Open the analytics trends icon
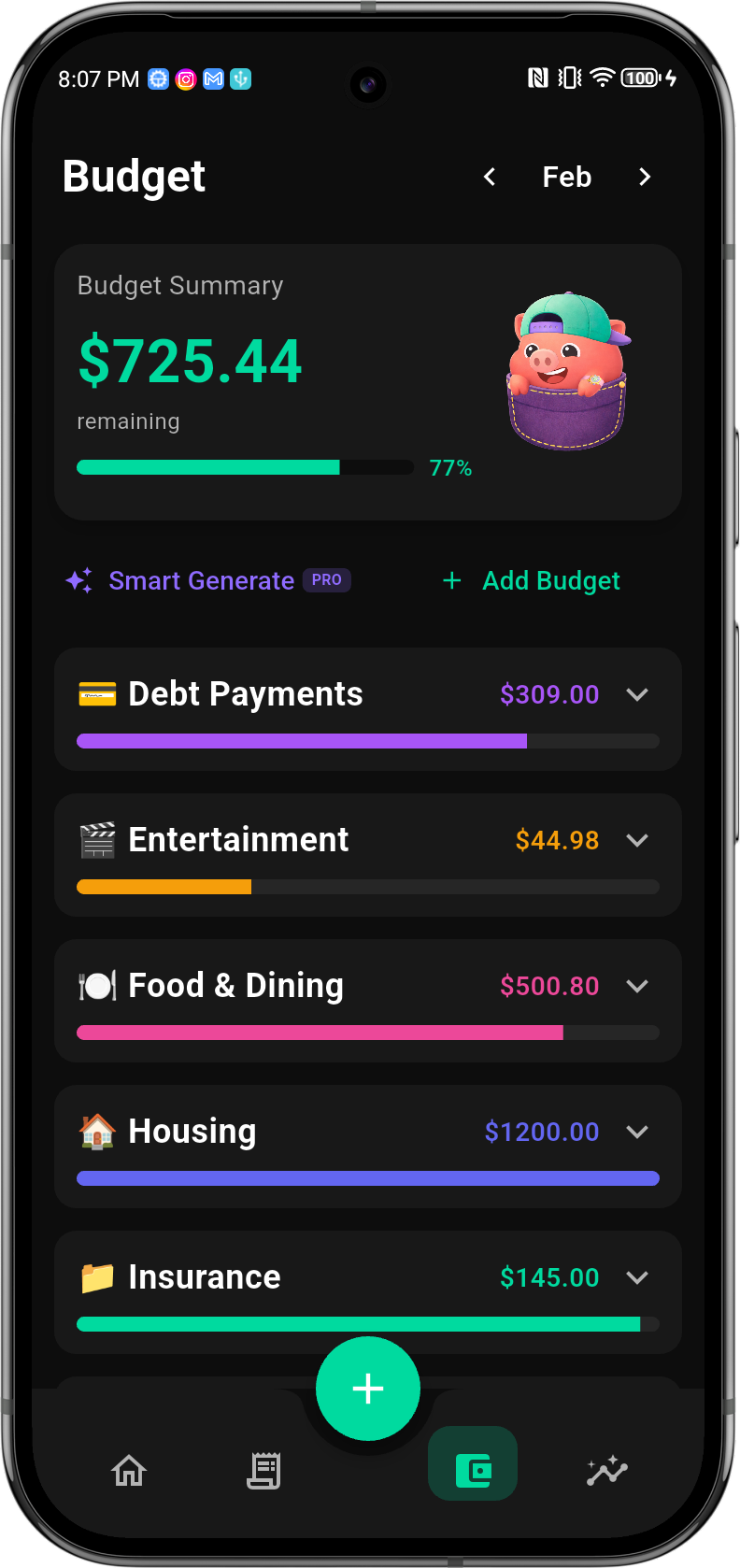The image size is (740, 1568). pos(607,1470)
